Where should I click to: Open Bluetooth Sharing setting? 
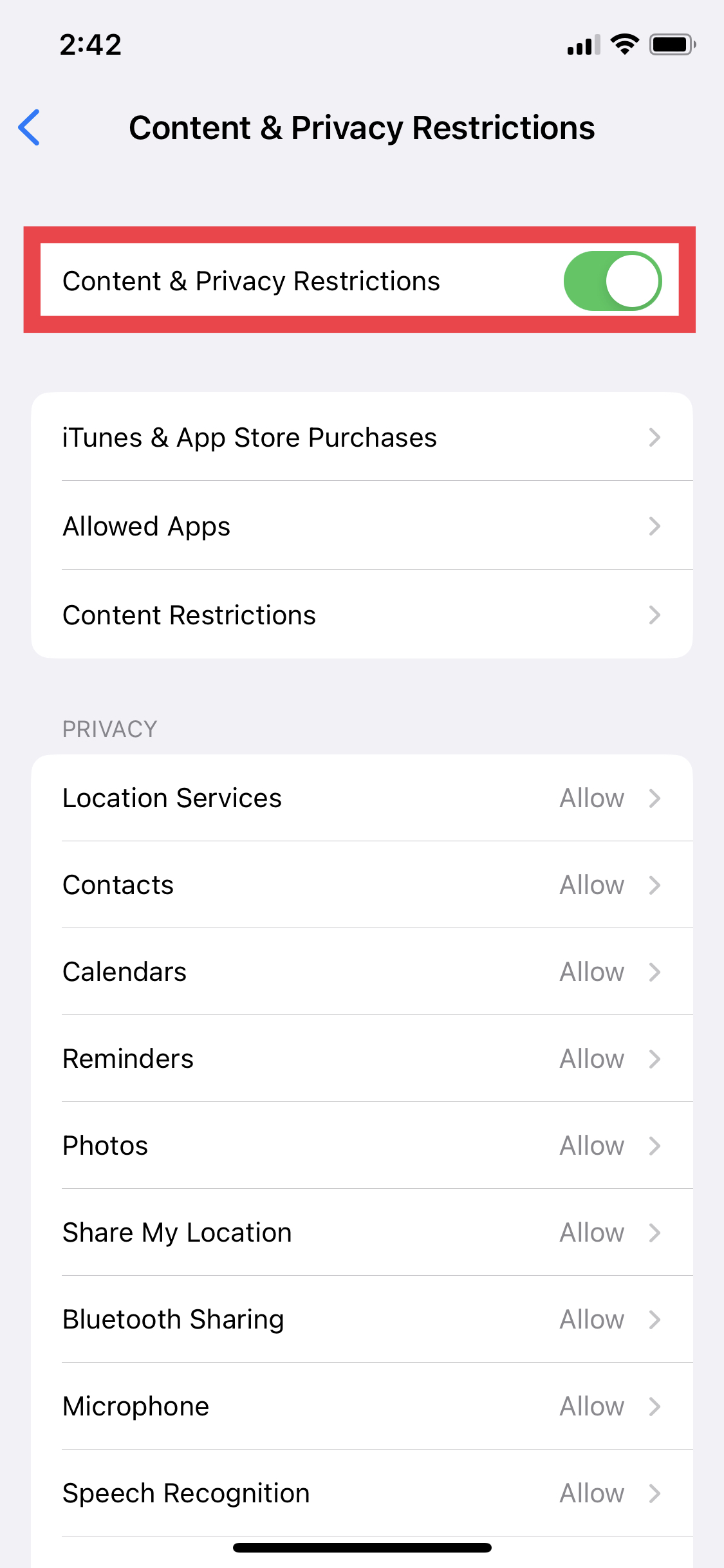[362, 1320]
